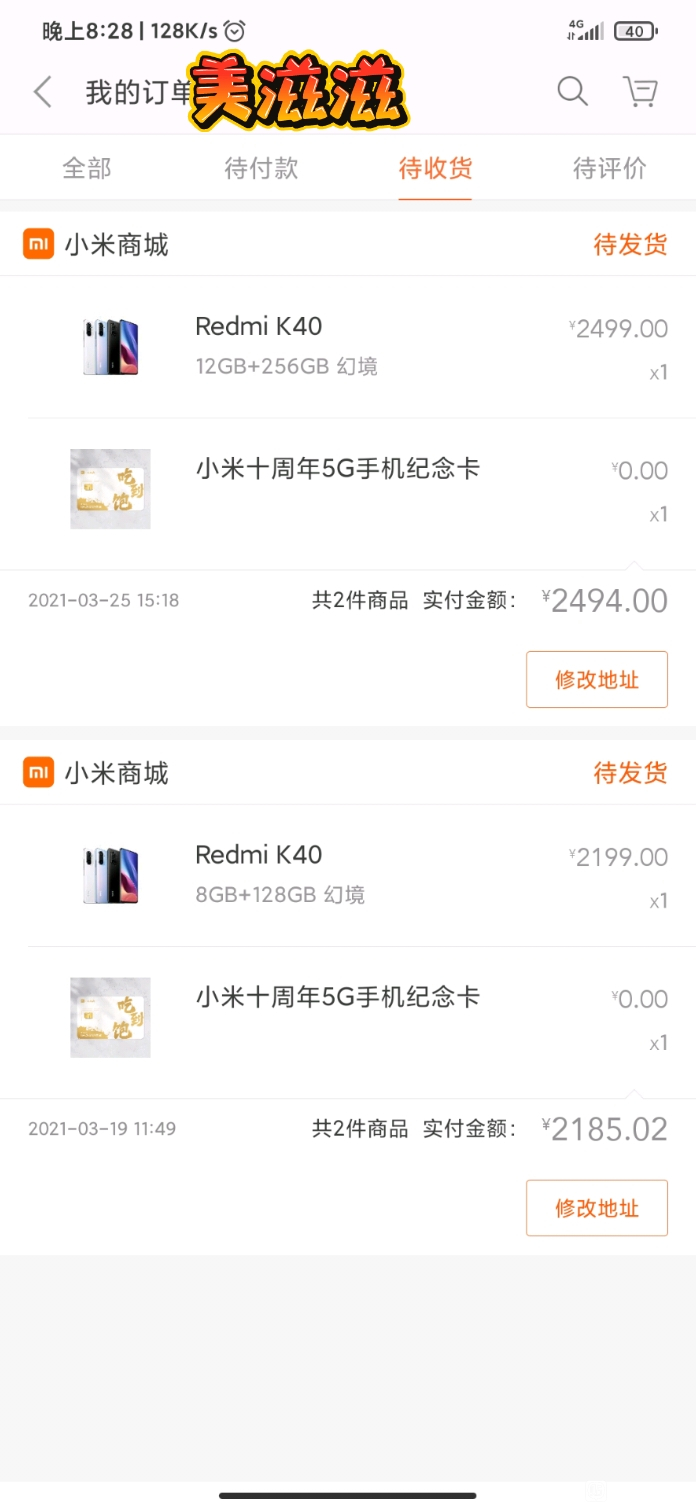The image size is (696, 1510).
Task: Select the 待收货 tab
Action: pyautogui.click(x=435, y=168)
